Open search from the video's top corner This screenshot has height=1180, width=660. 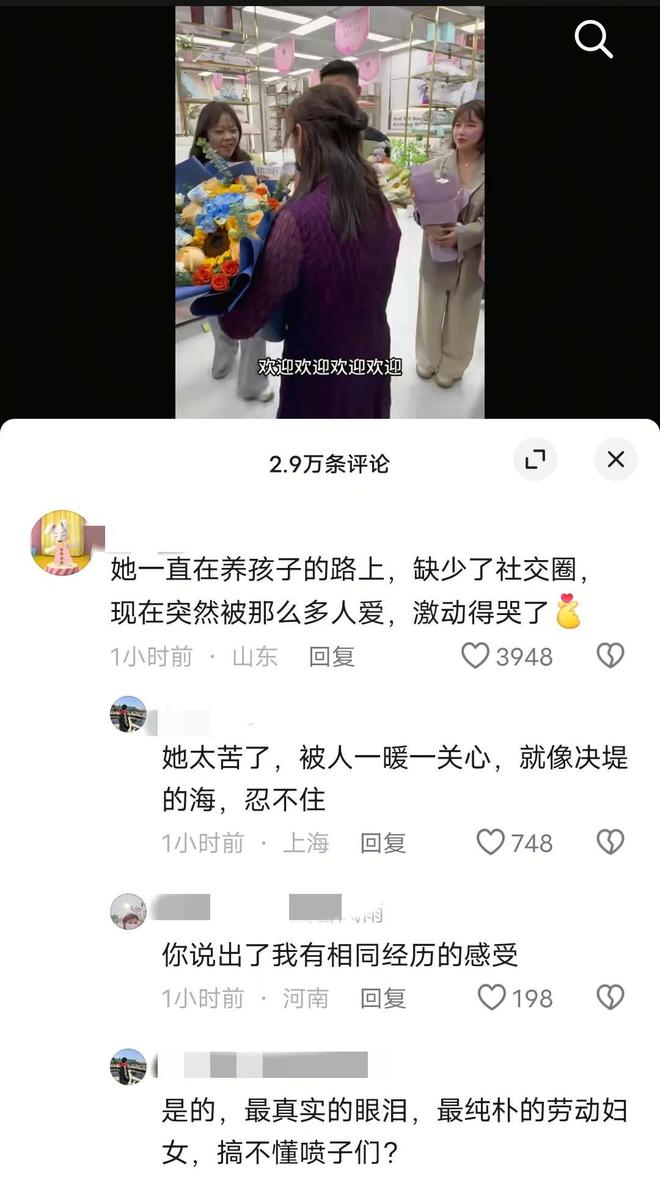coord(593,40)
